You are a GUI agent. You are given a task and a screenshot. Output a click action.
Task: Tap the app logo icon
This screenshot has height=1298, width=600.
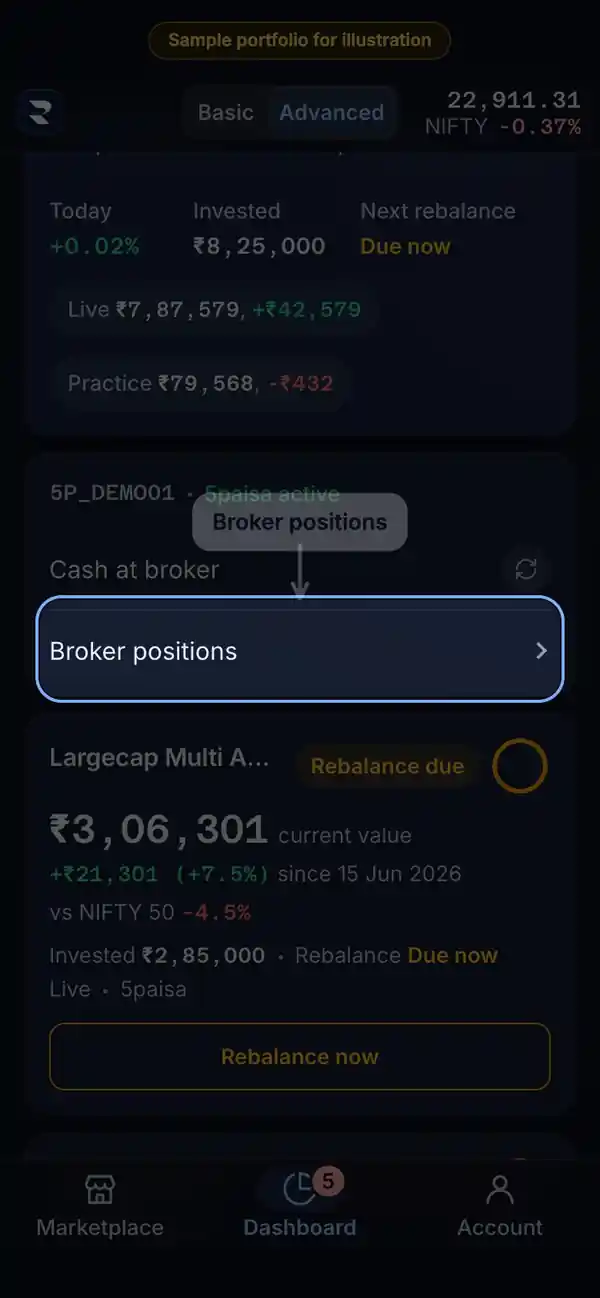point(40,112)
